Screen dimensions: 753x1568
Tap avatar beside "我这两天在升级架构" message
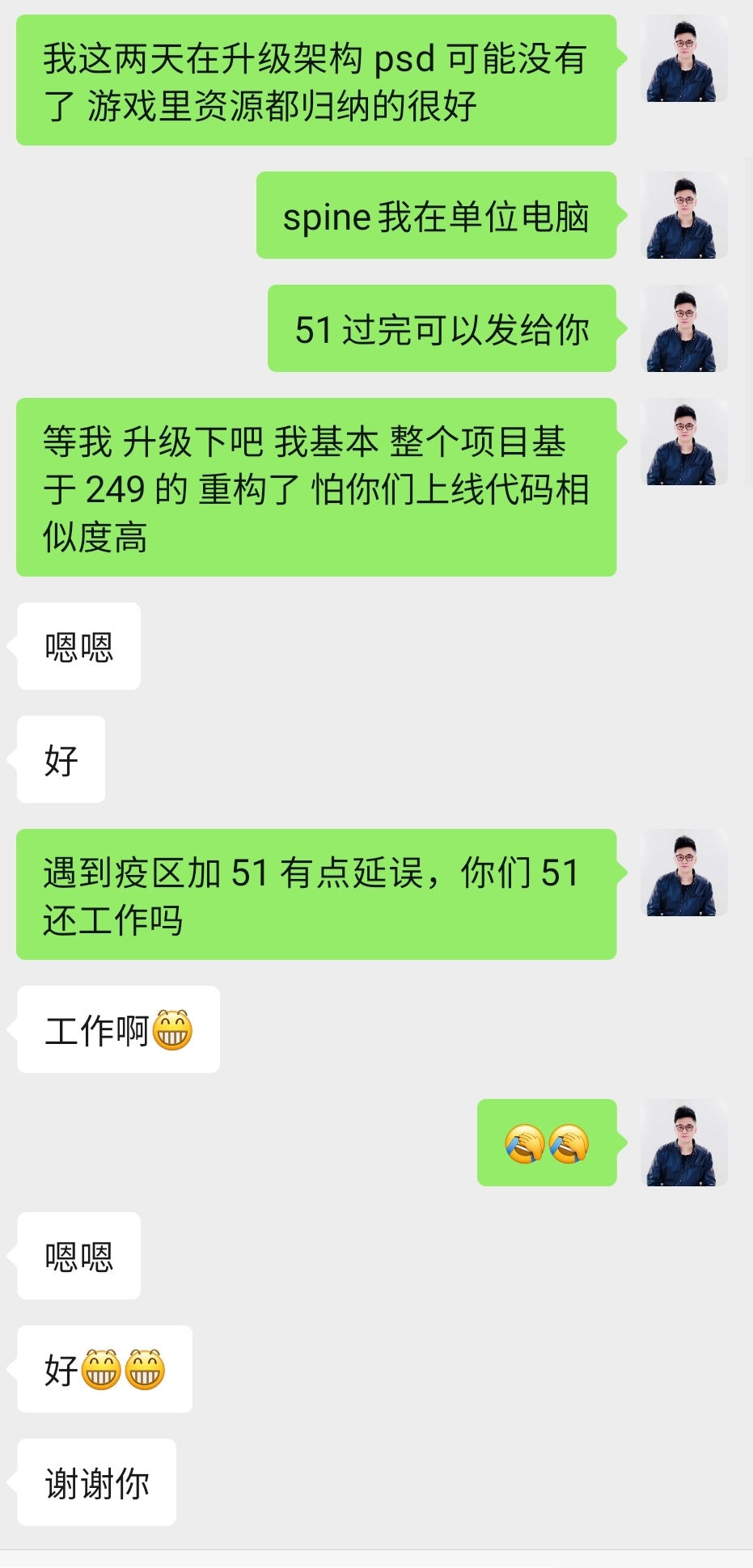pyautogui.click(x=684, y=58)
